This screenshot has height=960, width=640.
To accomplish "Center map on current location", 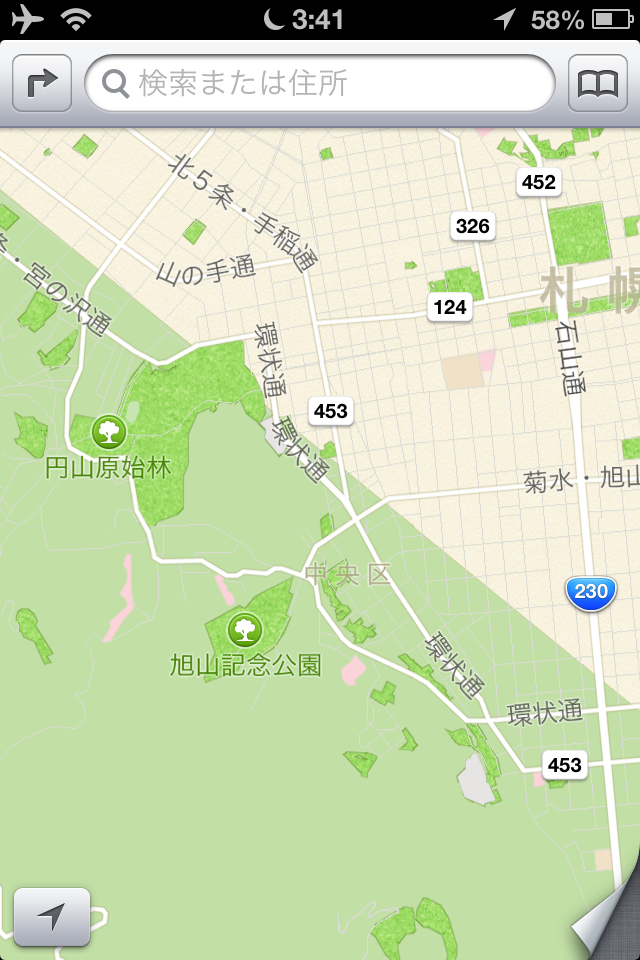I will (52, 916).
